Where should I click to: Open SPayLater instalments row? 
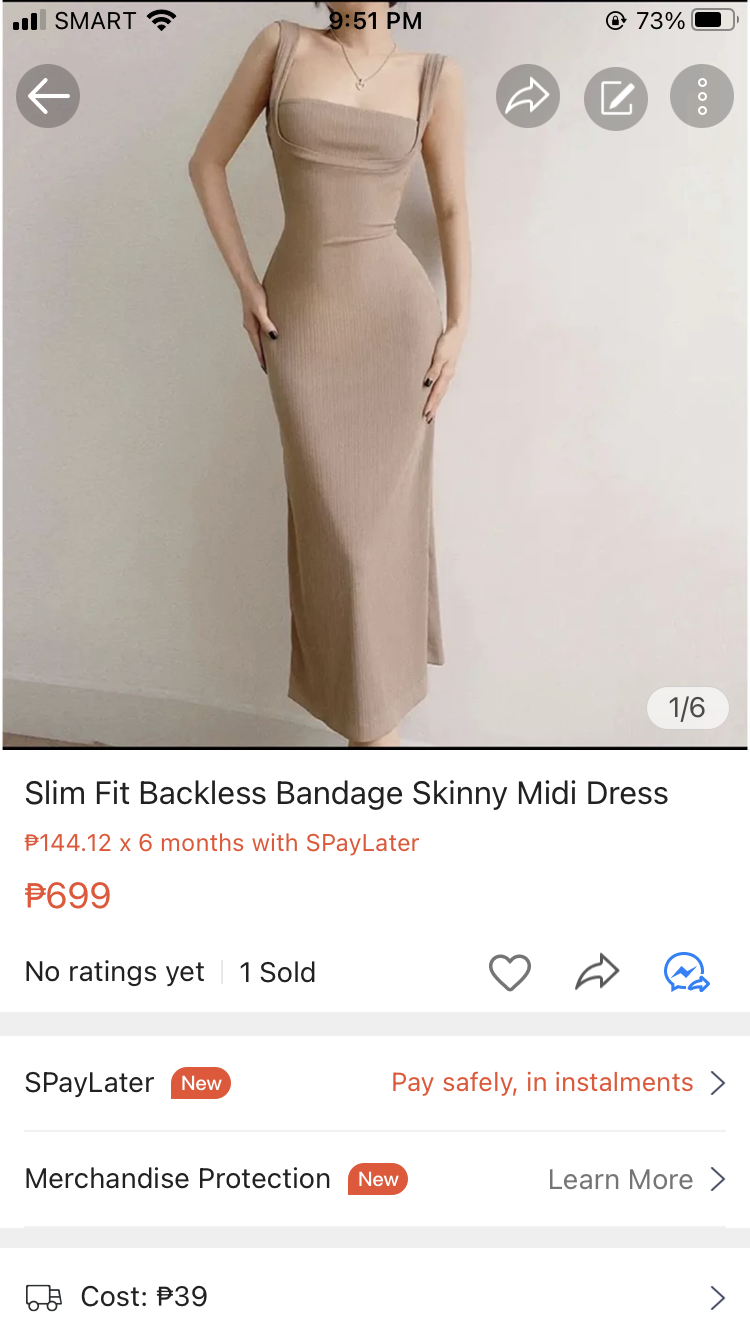click(375, 1083)
